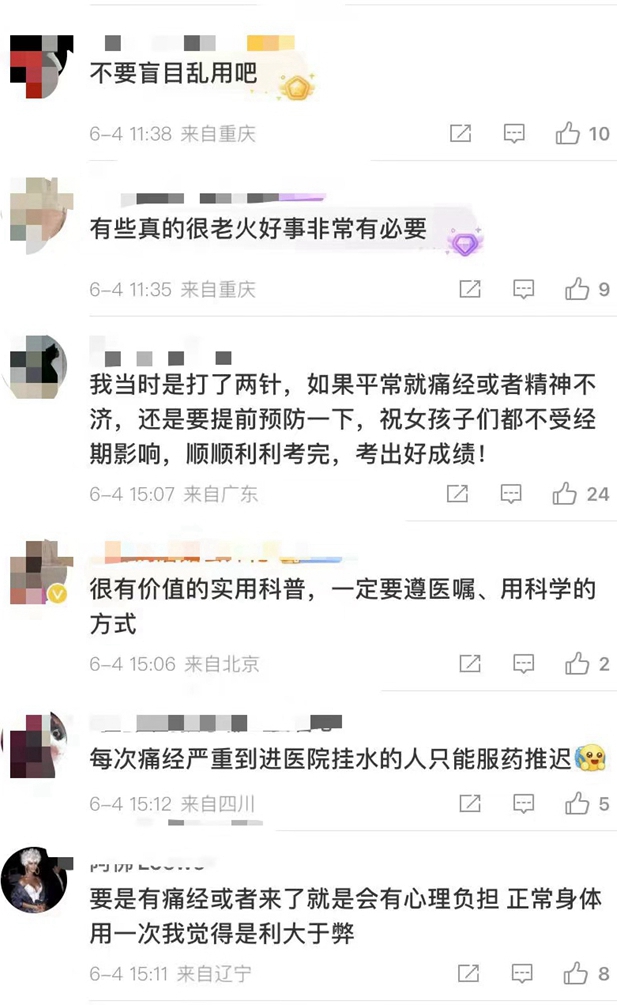The image size is (617, 1005).
Task: Like the comment starting '每次痛经严重到进医院挂水'
Action: [x=578, y=803]
